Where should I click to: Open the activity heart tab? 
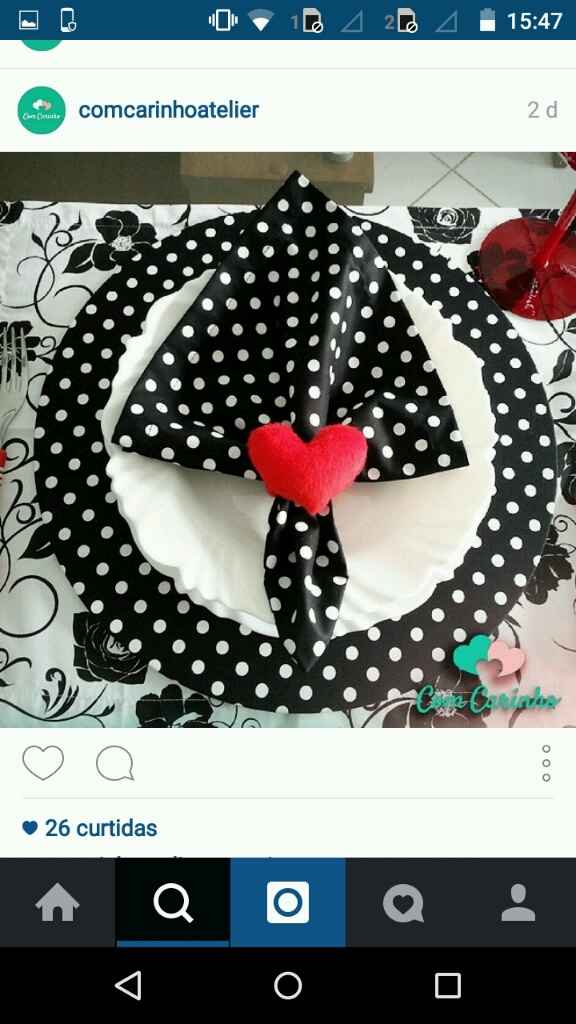(403, 902)
